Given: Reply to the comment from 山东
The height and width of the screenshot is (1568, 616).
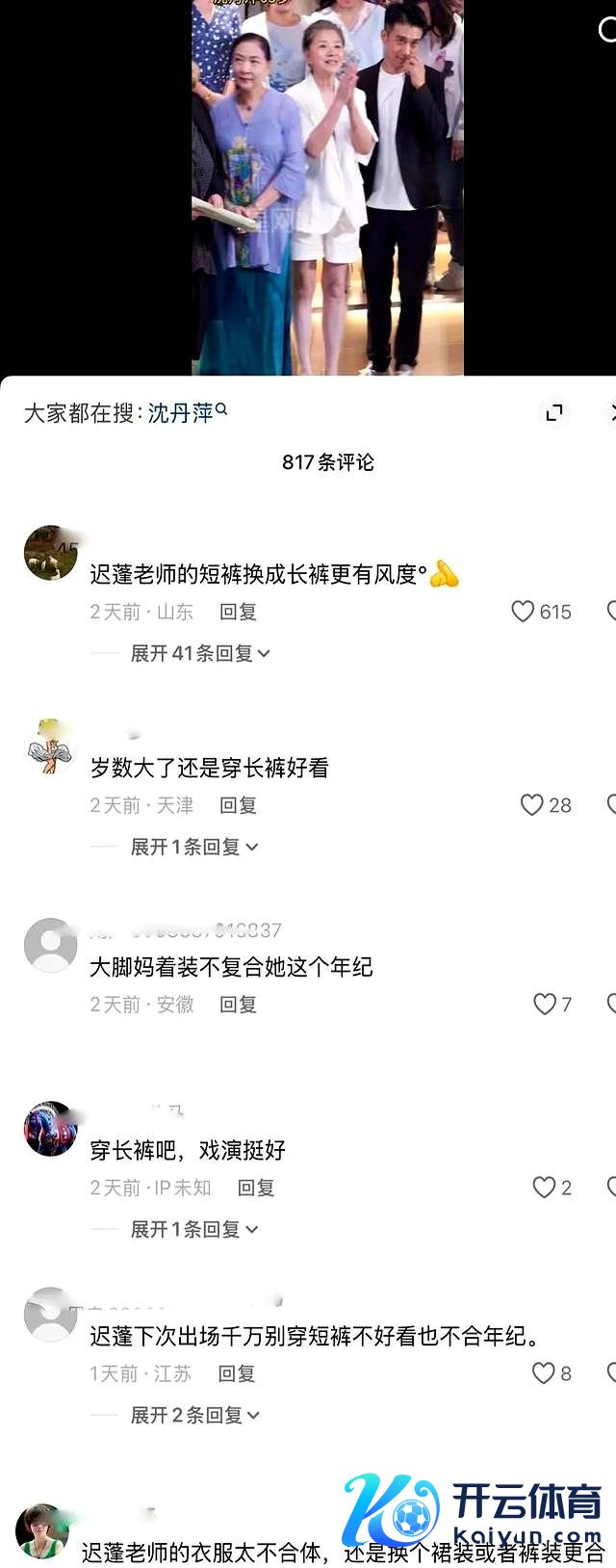Looking at the screenshot, I should pyautogui.click(x=238, y=612).
